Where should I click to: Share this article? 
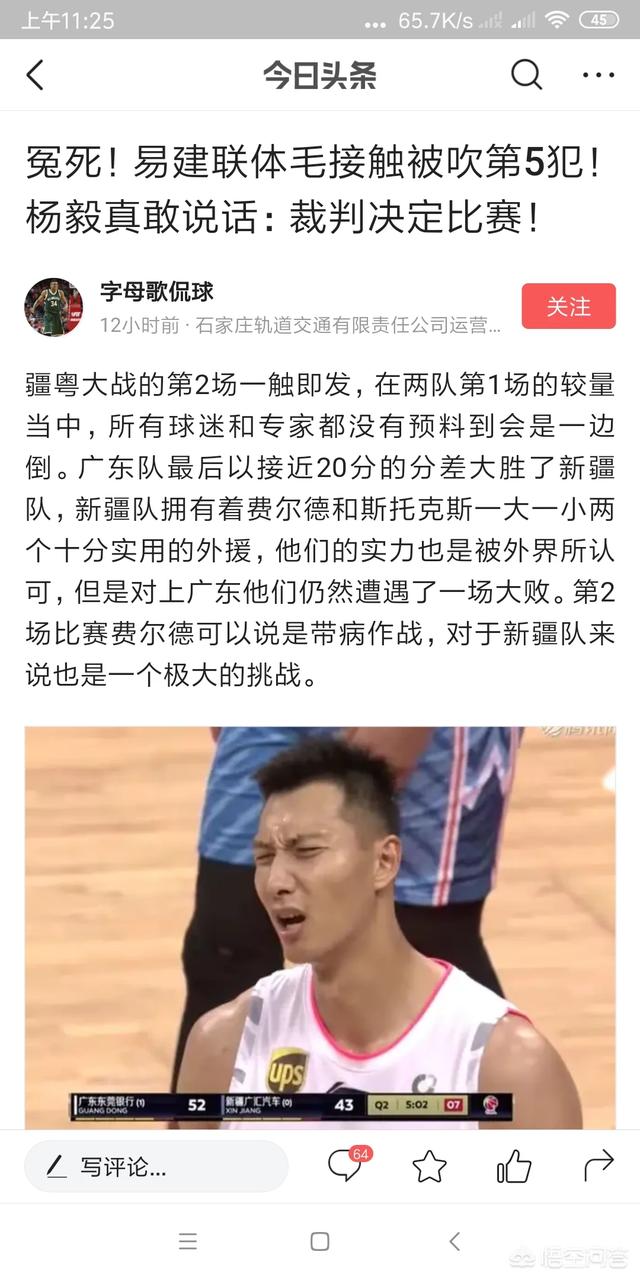click(598, 1165)
